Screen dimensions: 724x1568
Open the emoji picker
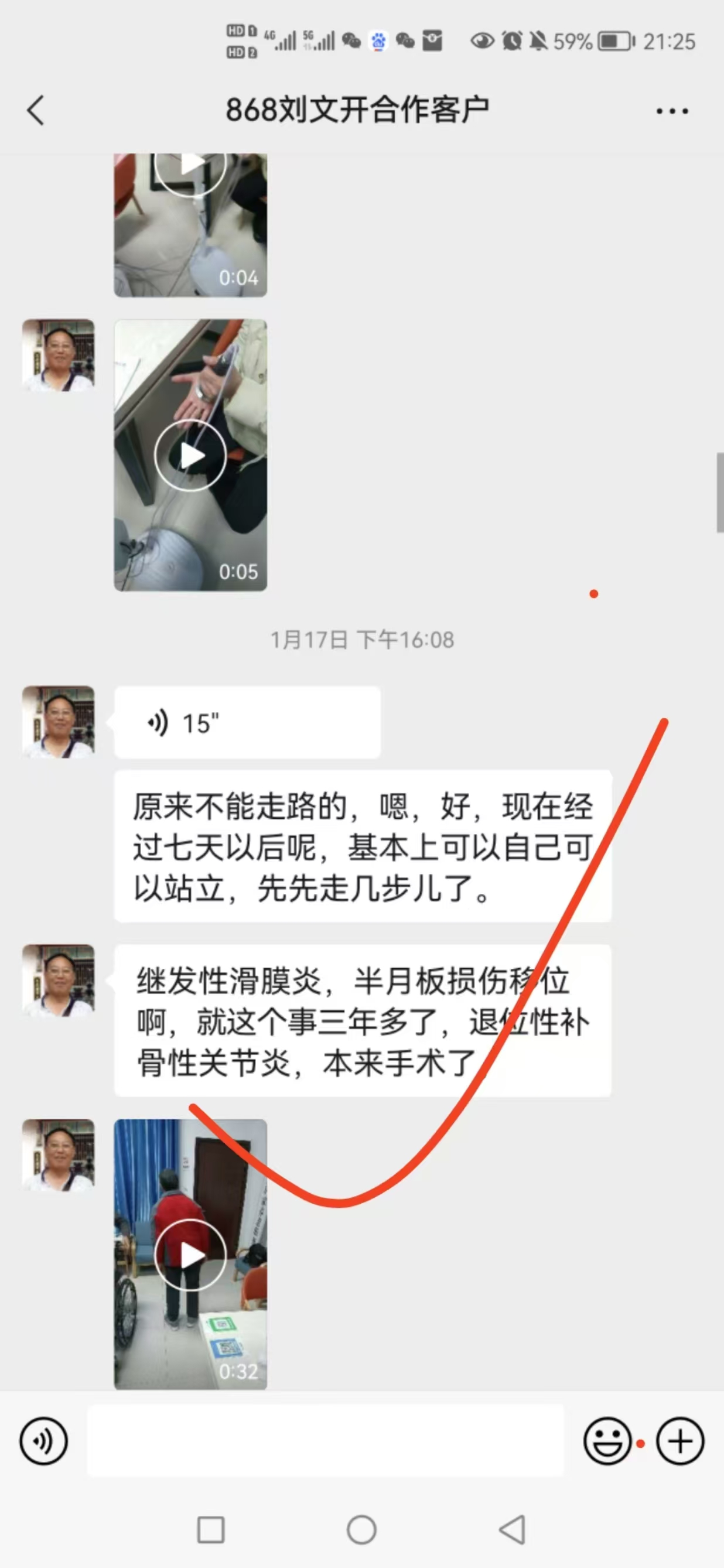coord(607,1441)
